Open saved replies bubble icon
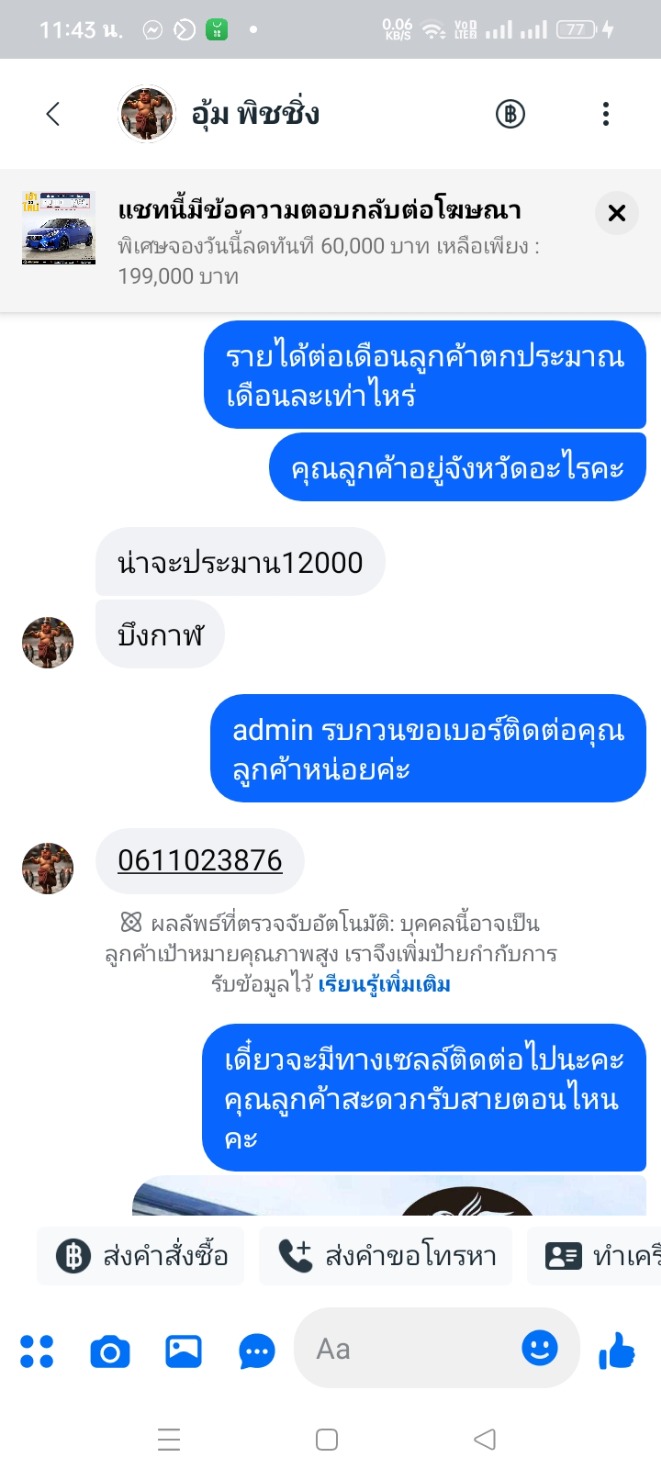The height and width of the screenshot is (1480, 661). pos(257,1351)
